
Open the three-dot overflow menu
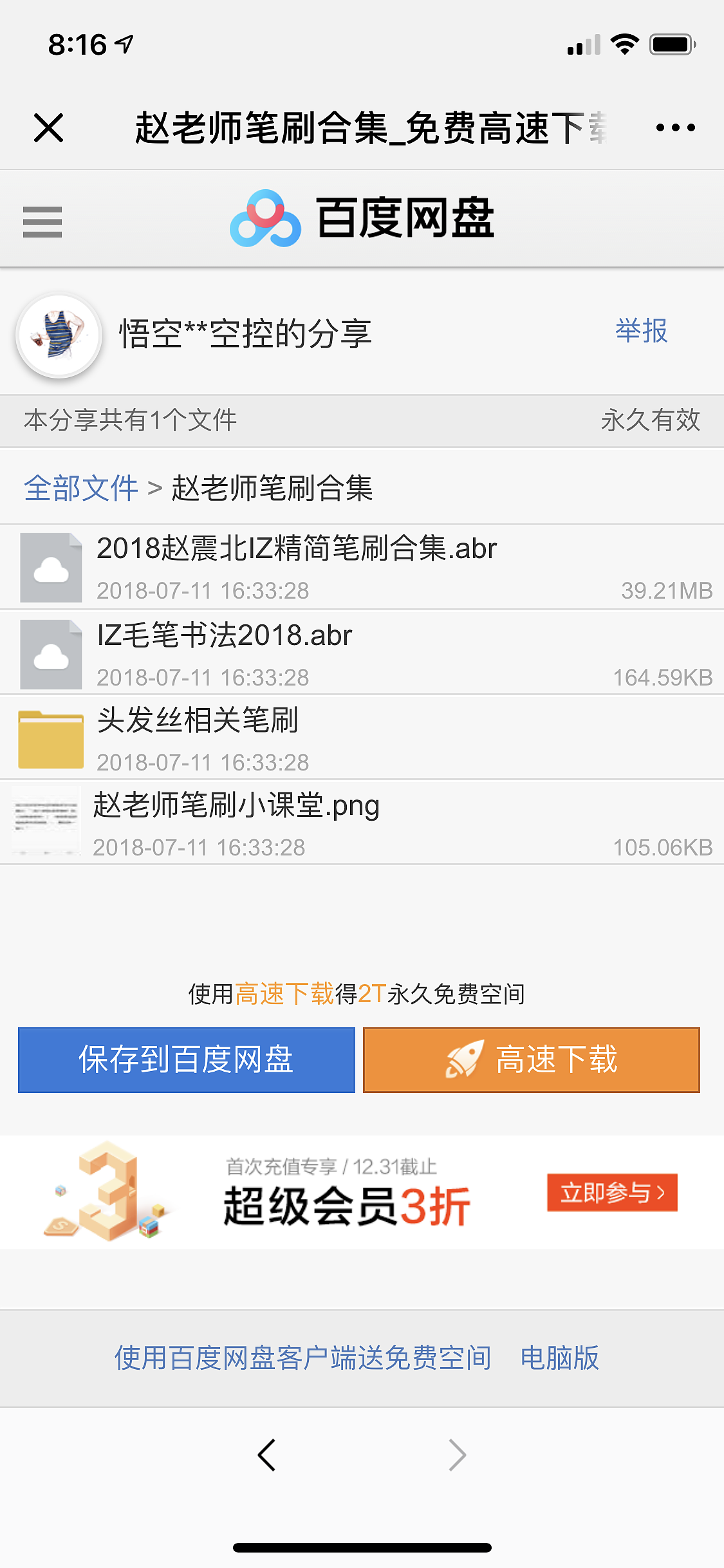coord(675,127)
